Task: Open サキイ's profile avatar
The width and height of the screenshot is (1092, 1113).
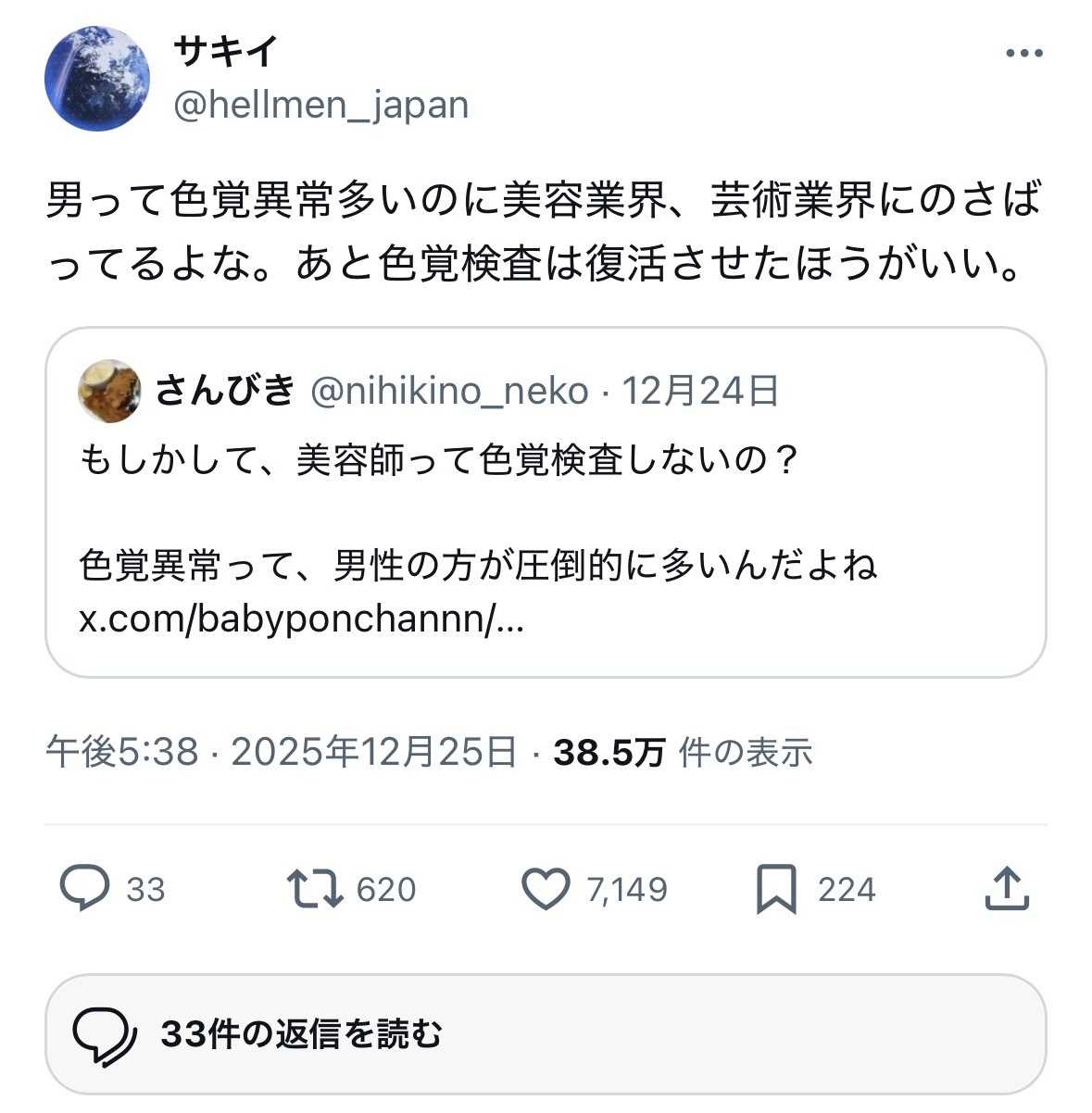Action: pos(97,78)
